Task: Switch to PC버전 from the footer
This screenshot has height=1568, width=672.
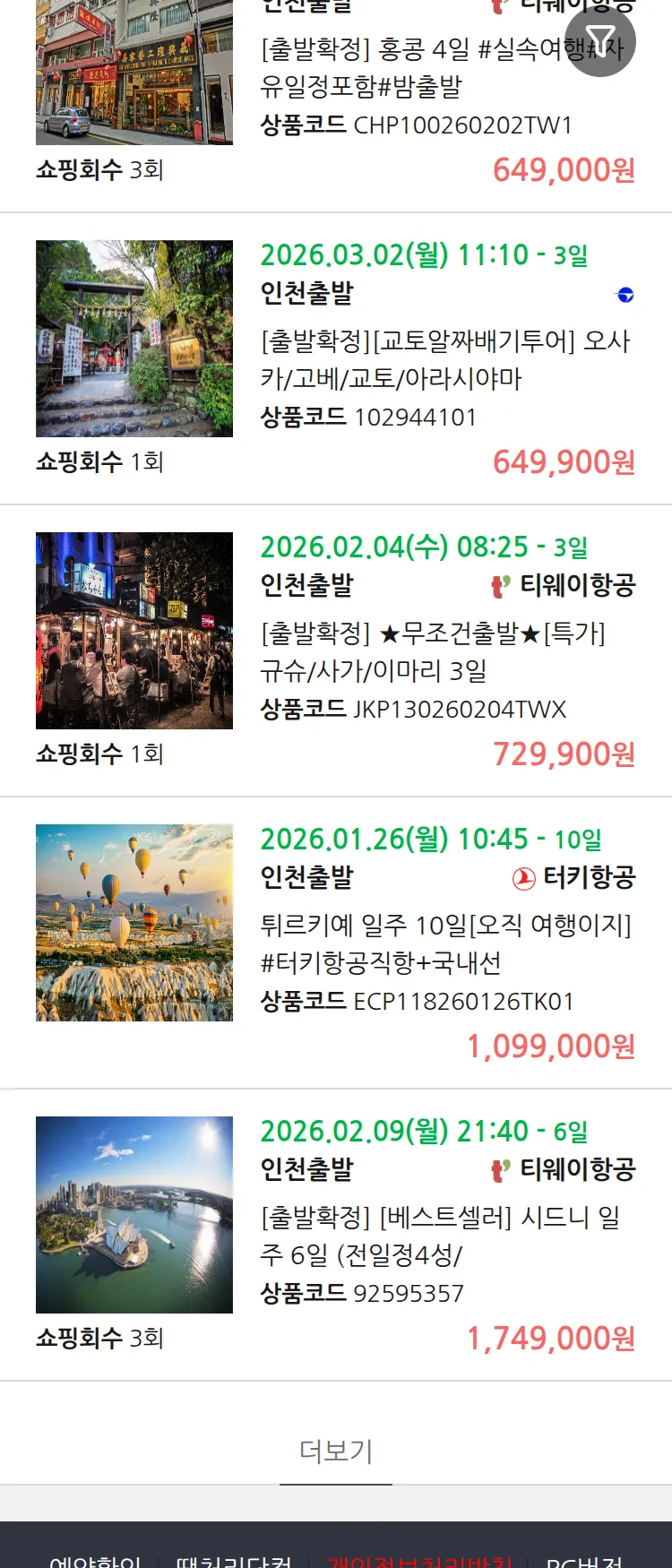Action: (x=584, y=1560)
